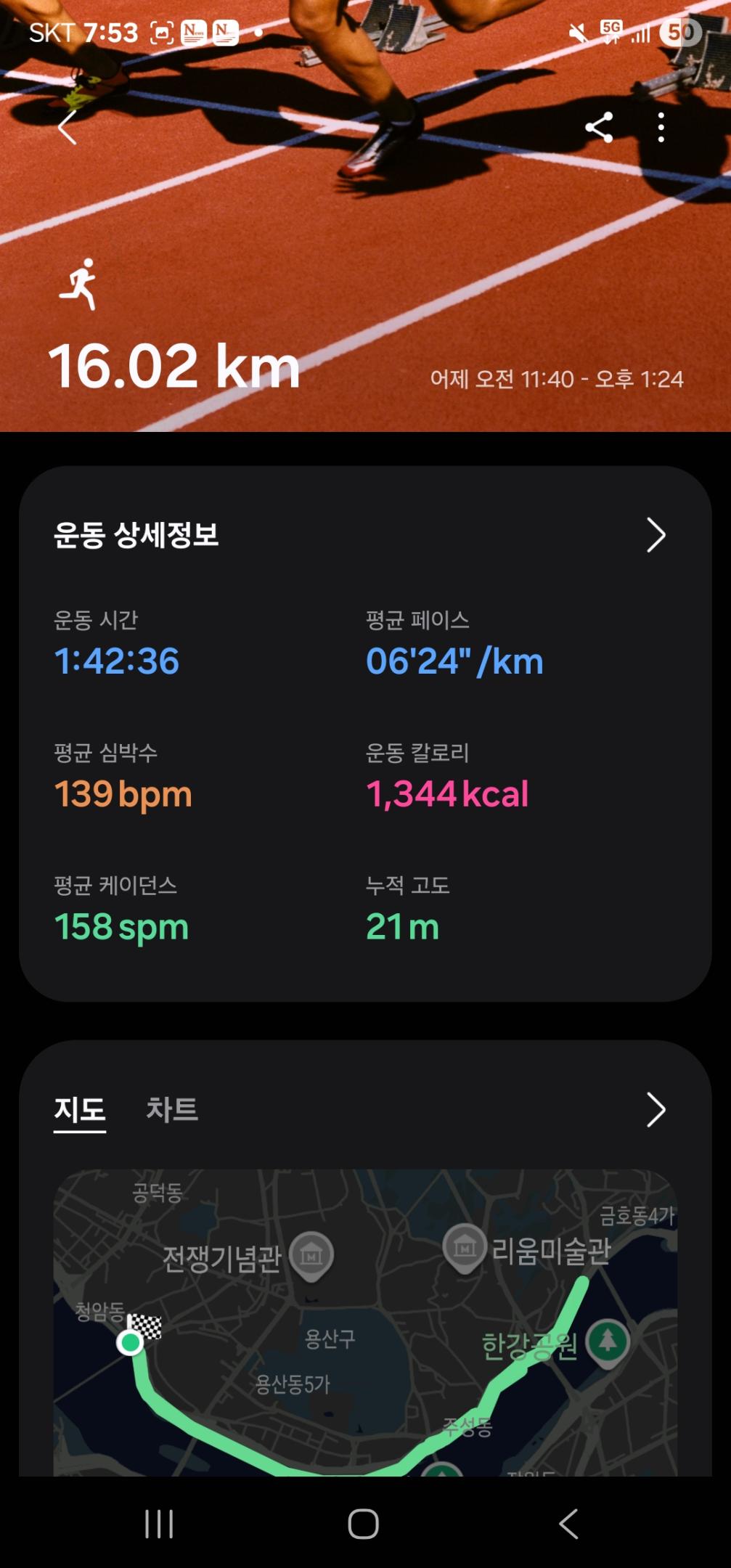The height and width of the screenshot is (1568, 731).
Task: Expand the 운동 상세정보 details with the chevron
Action: [x=658, y=535]
